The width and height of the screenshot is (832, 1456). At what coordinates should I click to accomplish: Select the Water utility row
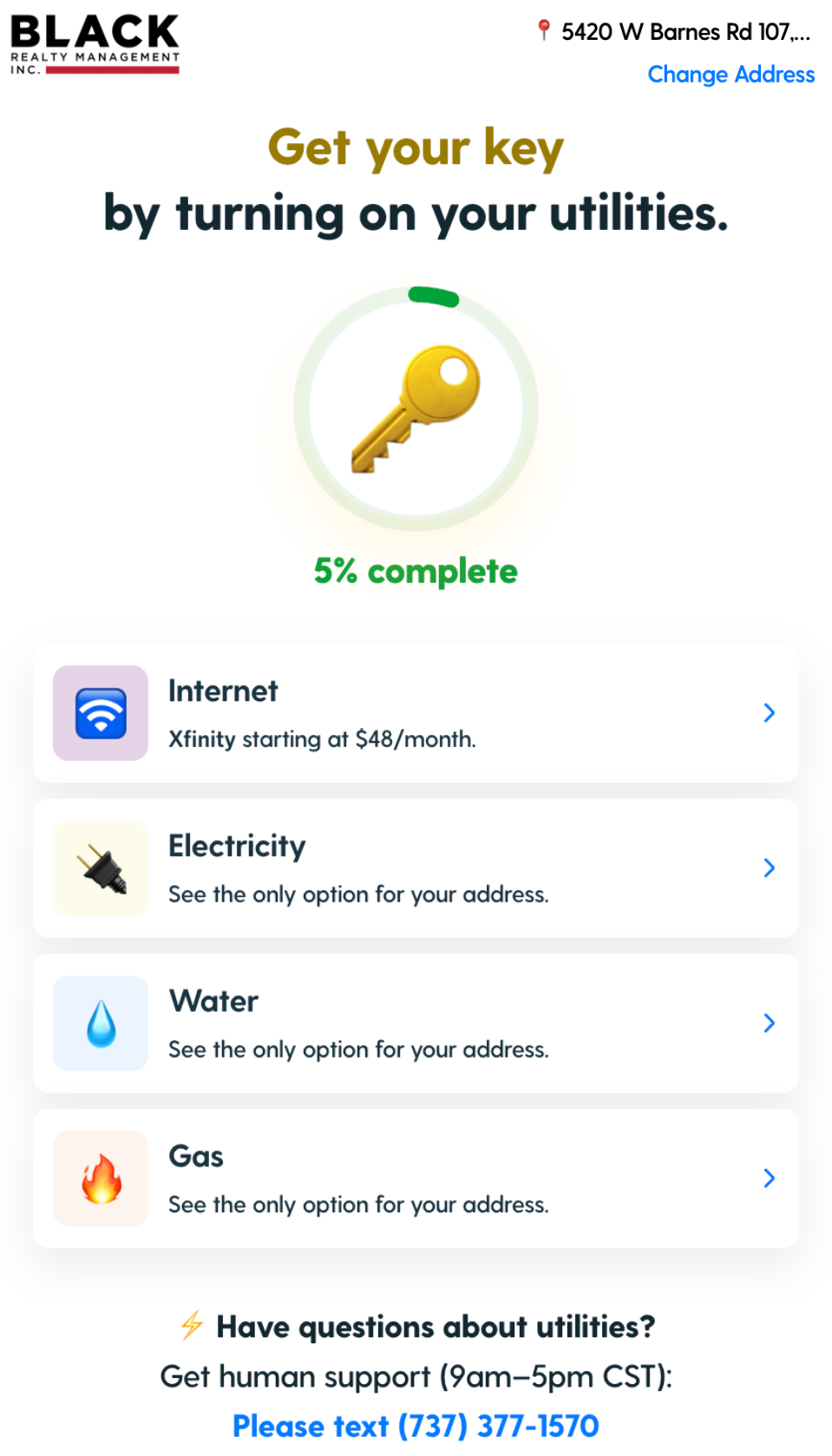pos(416,1024)
